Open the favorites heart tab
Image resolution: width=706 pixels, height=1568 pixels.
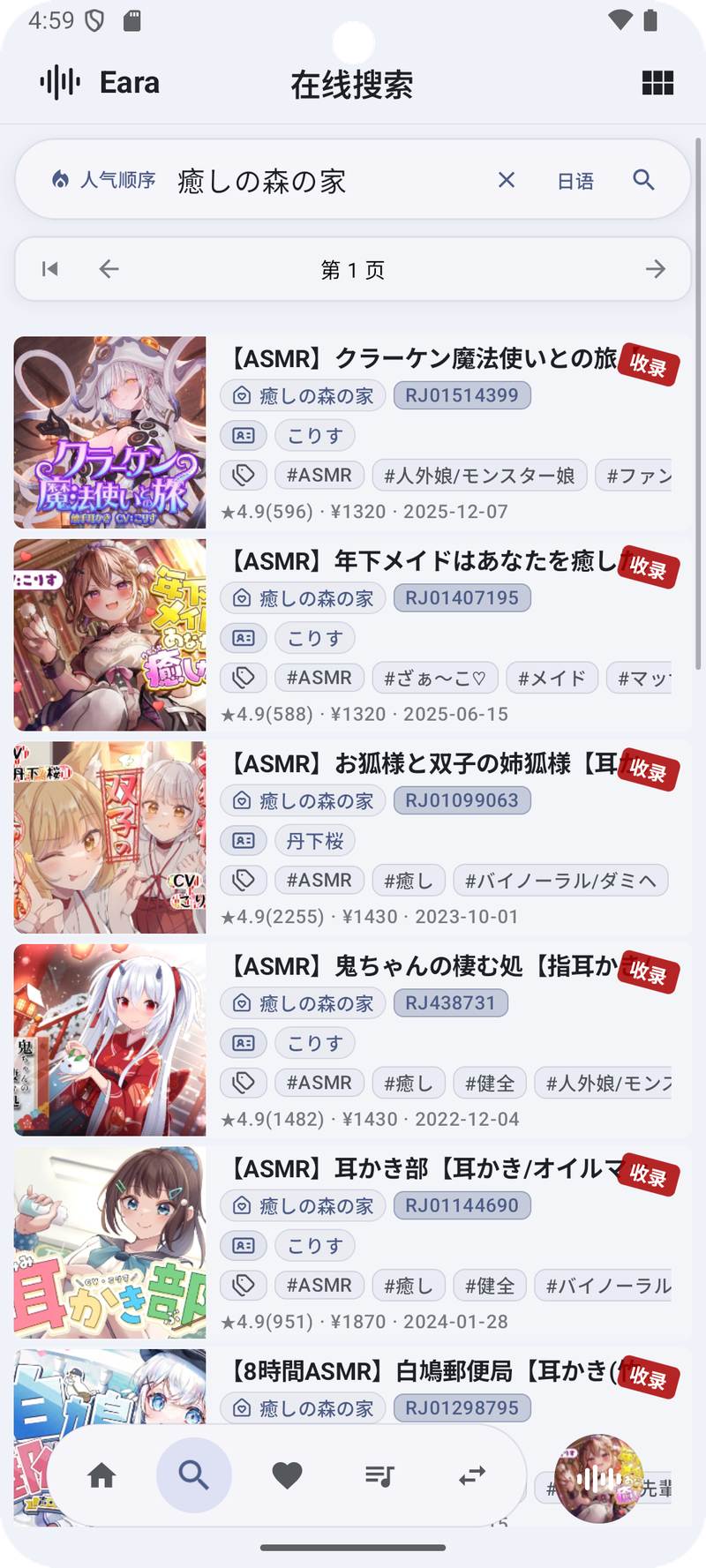click(x=287, y=1474)
